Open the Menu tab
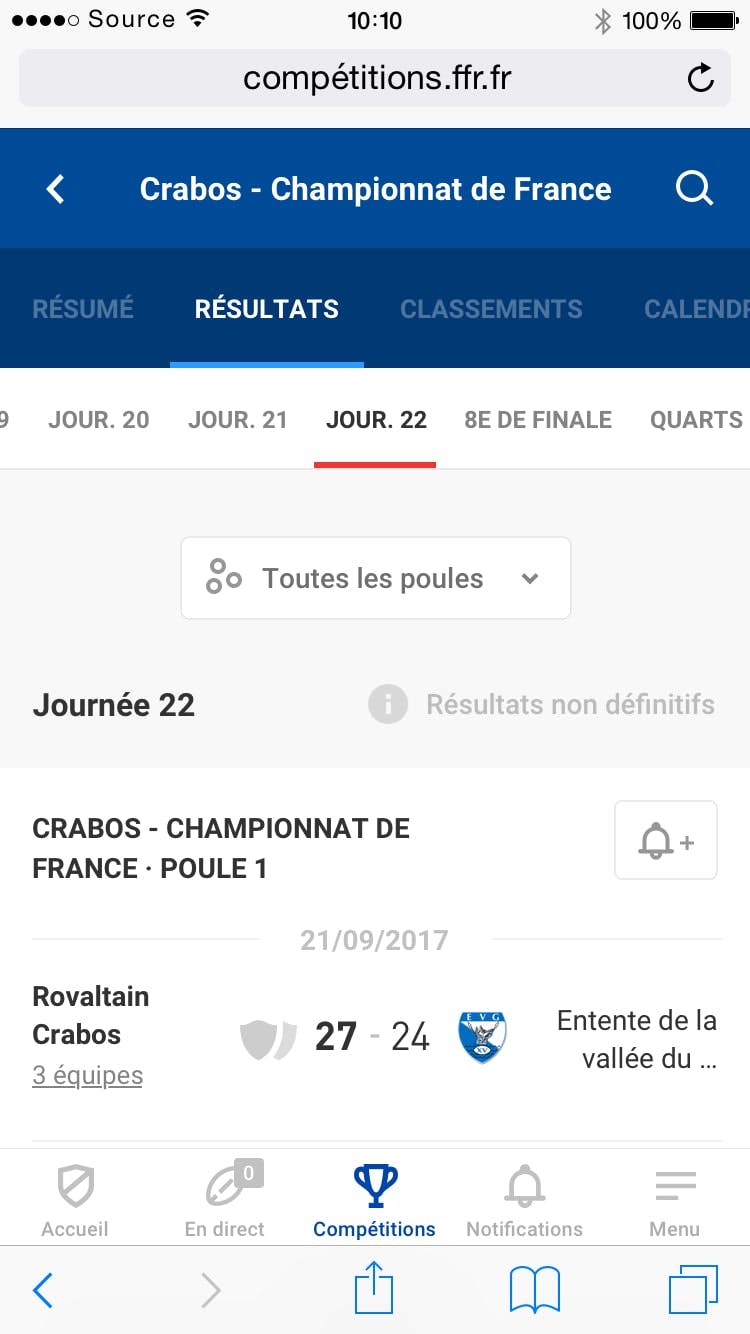Viewport: 750px width, 1334px height. point(675,1200)
